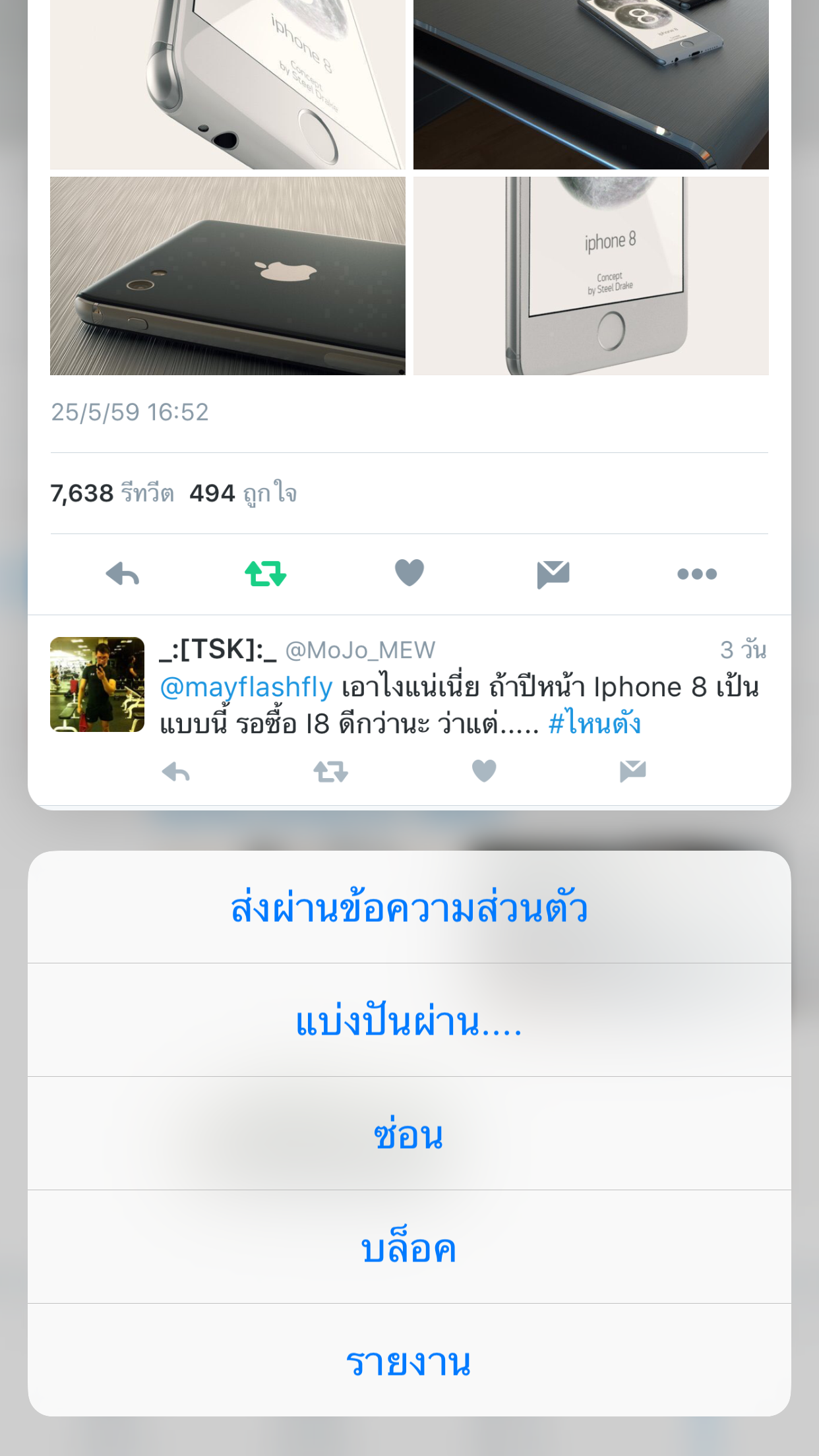Like the main tweet with the heart
This screenshot has width=819, height=1456.
[409, 572]
